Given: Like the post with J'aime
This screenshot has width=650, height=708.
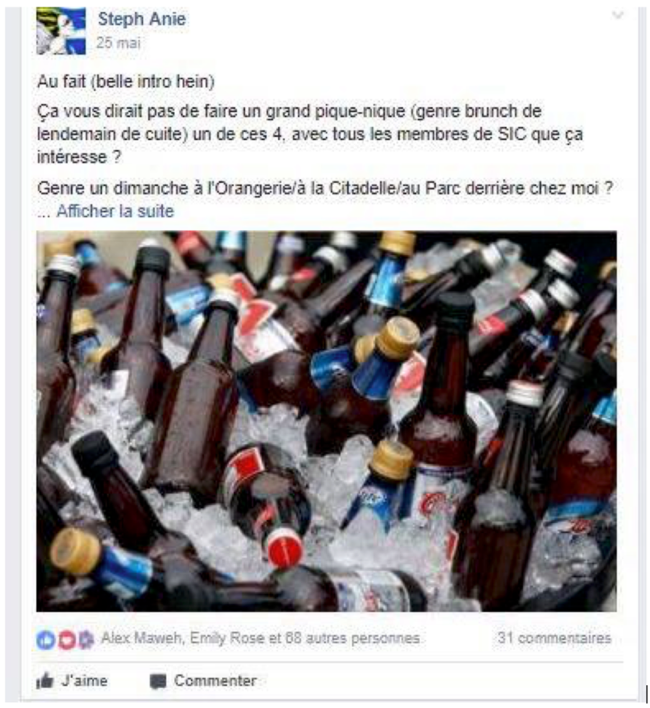Looking at the screenshot, I should click(x=72, y=681).
